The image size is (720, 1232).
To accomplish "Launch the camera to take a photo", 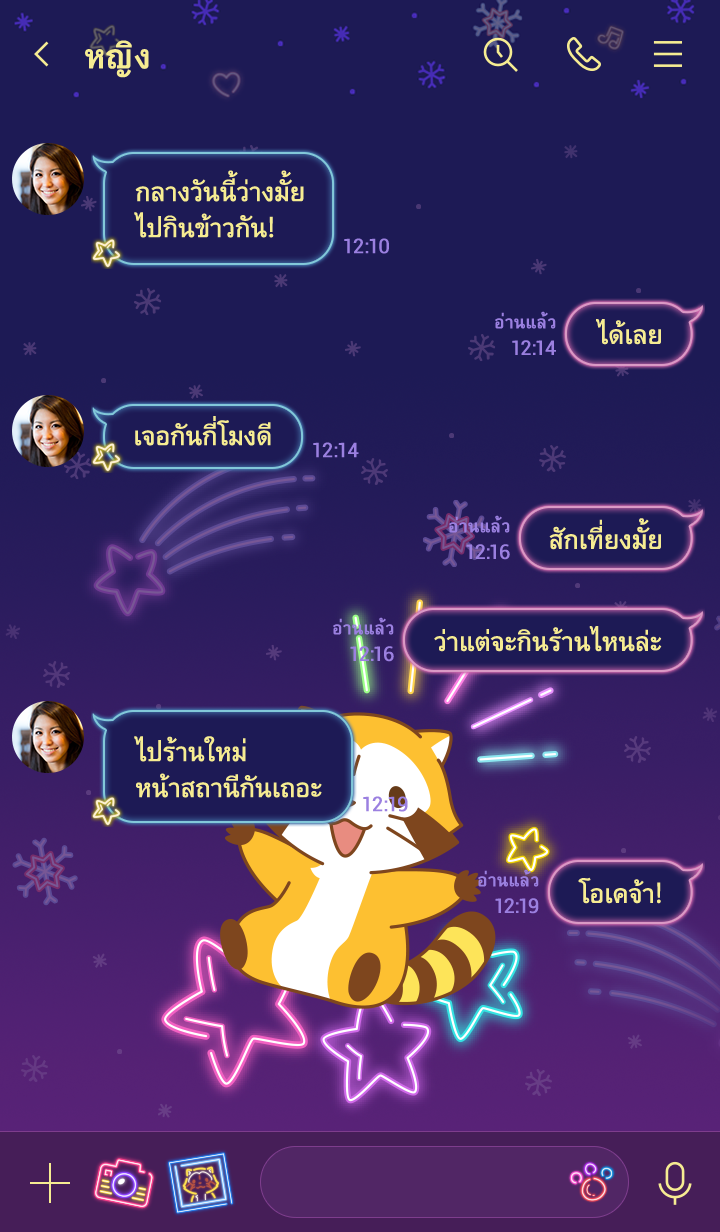I will (x=123, y=1183).
